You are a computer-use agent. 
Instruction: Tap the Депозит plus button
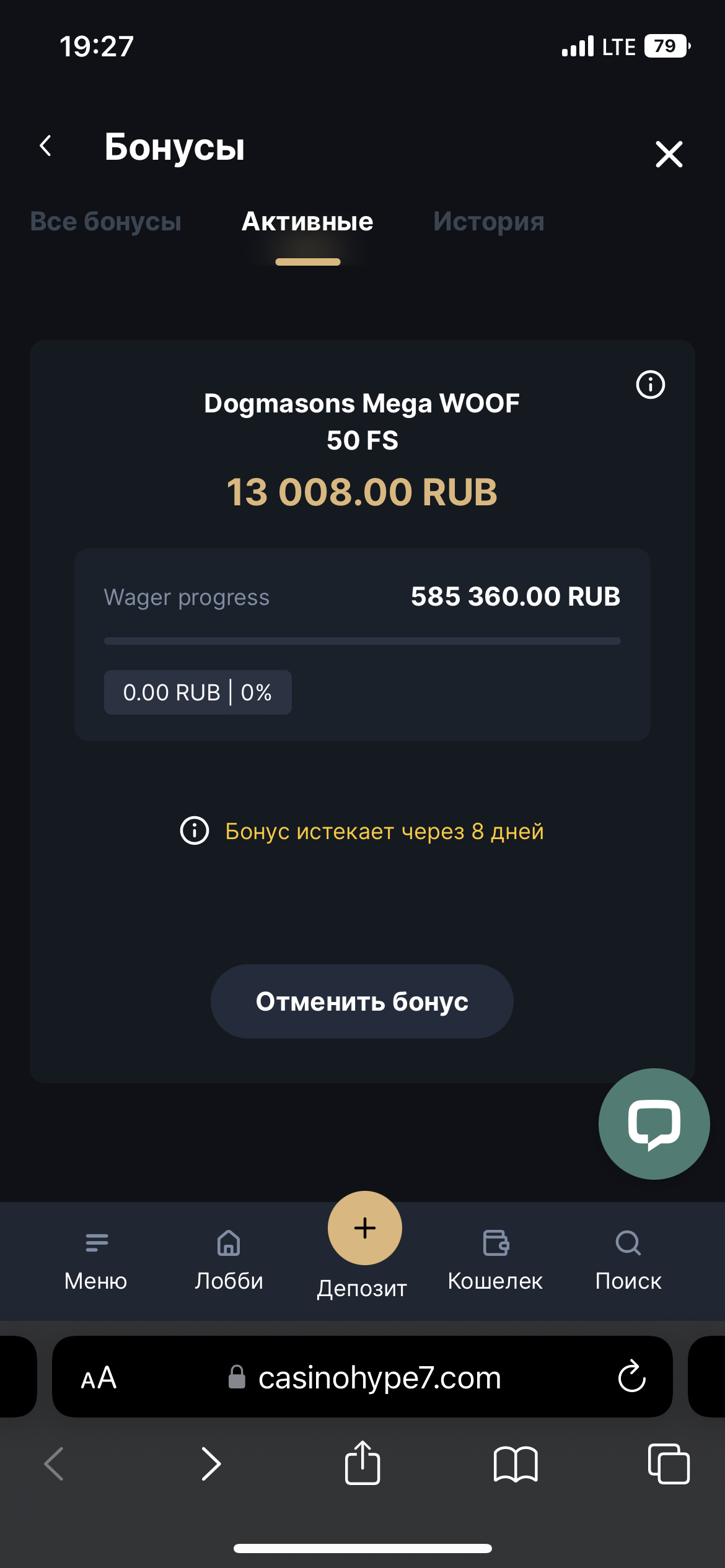click(364, 1228)
